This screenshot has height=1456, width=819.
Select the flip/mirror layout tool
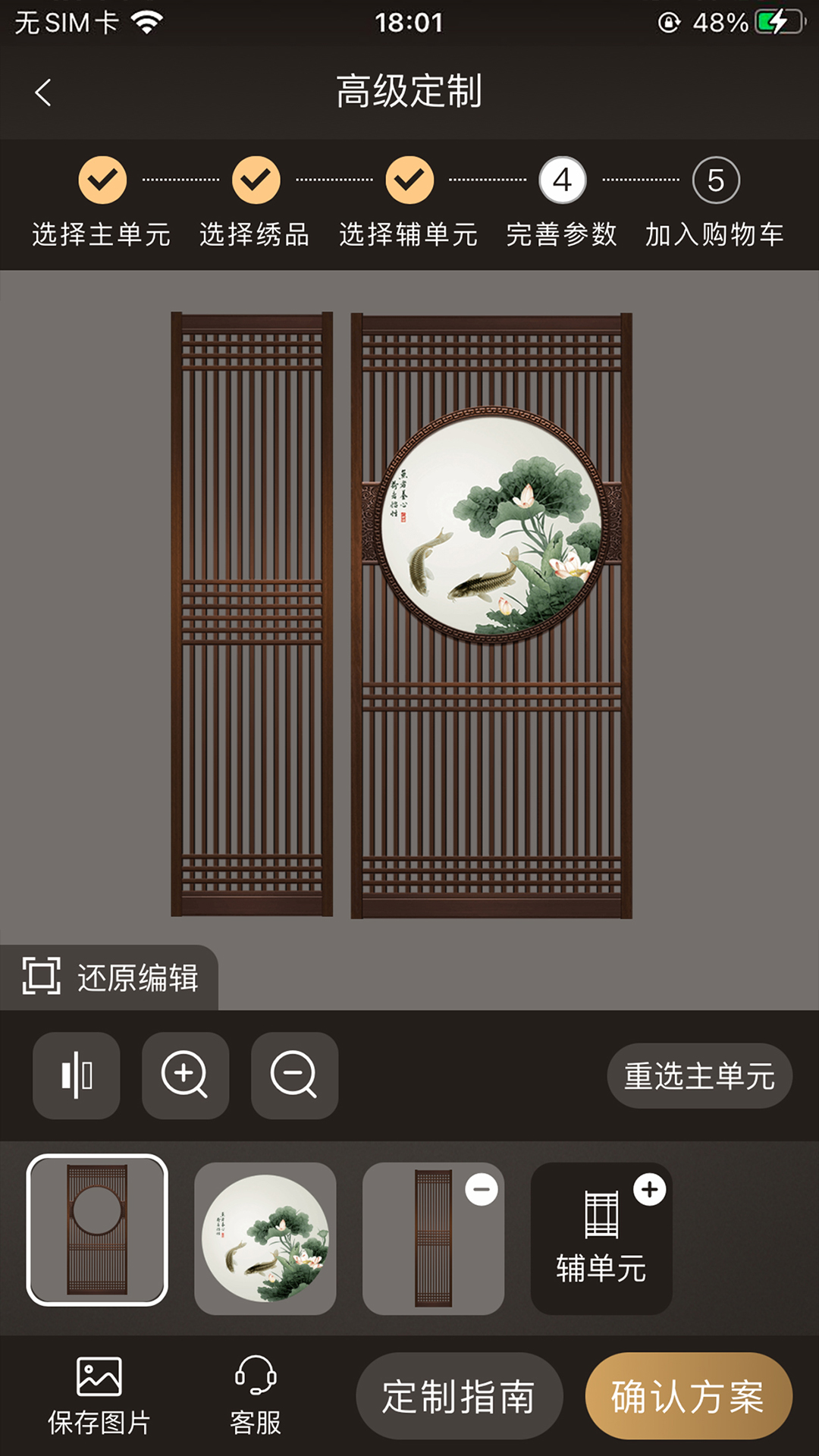pyautogui.click(x=75, y=1076)
